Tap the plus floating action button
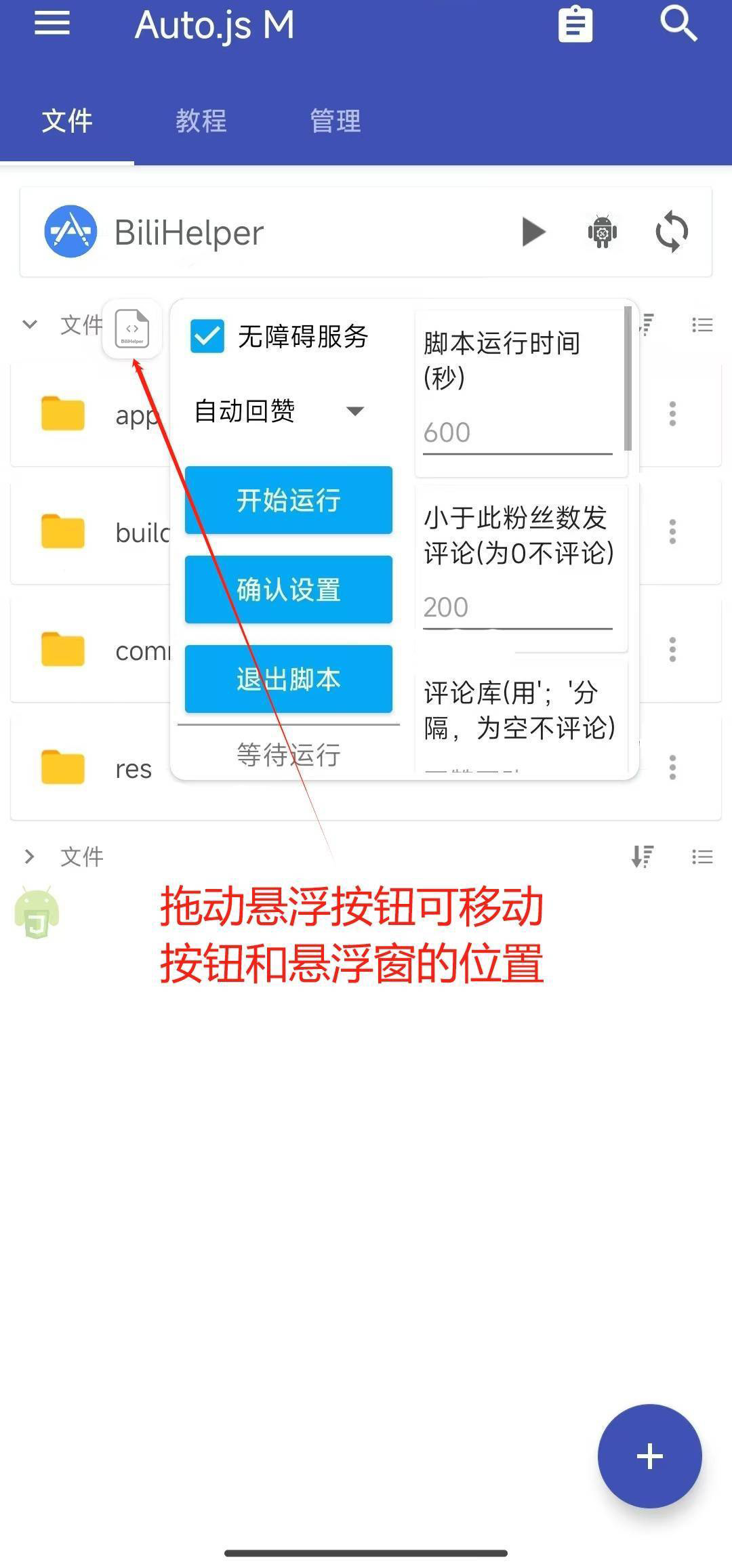Screen dimensions: 732x1568 click(x=649, y=1456)
